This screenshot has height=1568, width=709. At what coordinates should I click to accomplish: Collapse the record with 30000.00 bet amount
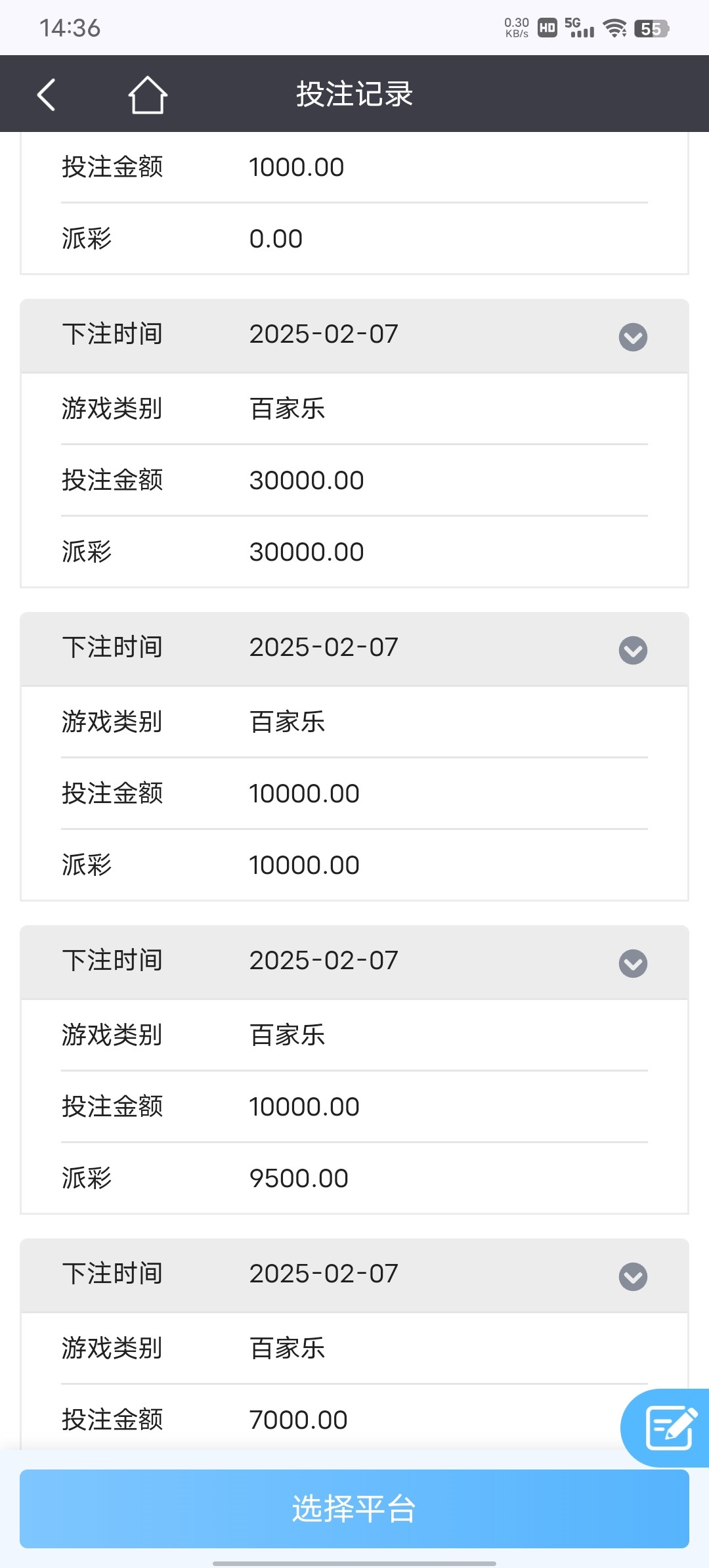(x=633, y=337)
